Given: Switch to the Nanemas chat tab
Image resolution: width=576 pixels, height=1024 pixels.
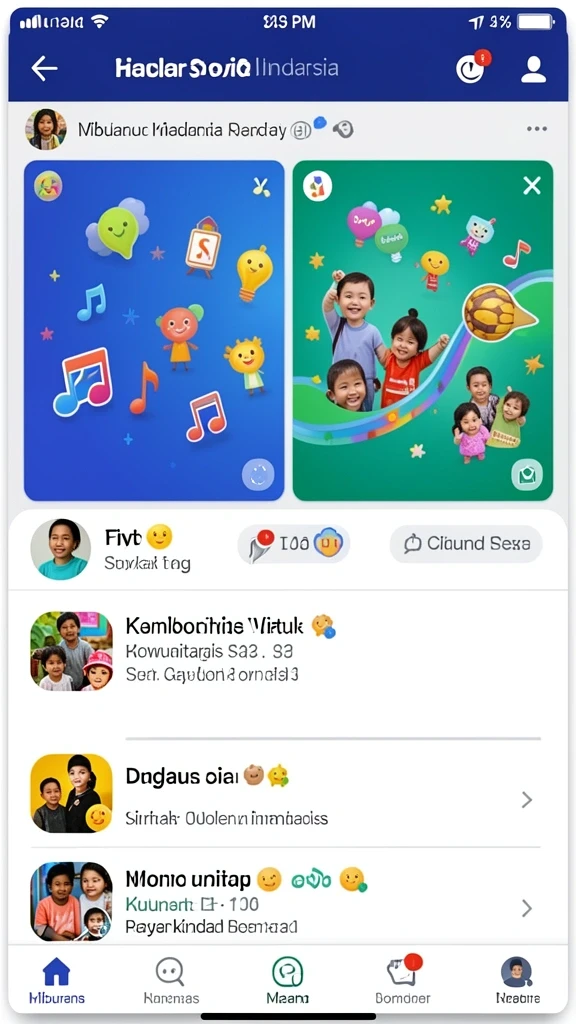Looking at the screenshot, I should [x=171, y=980].
